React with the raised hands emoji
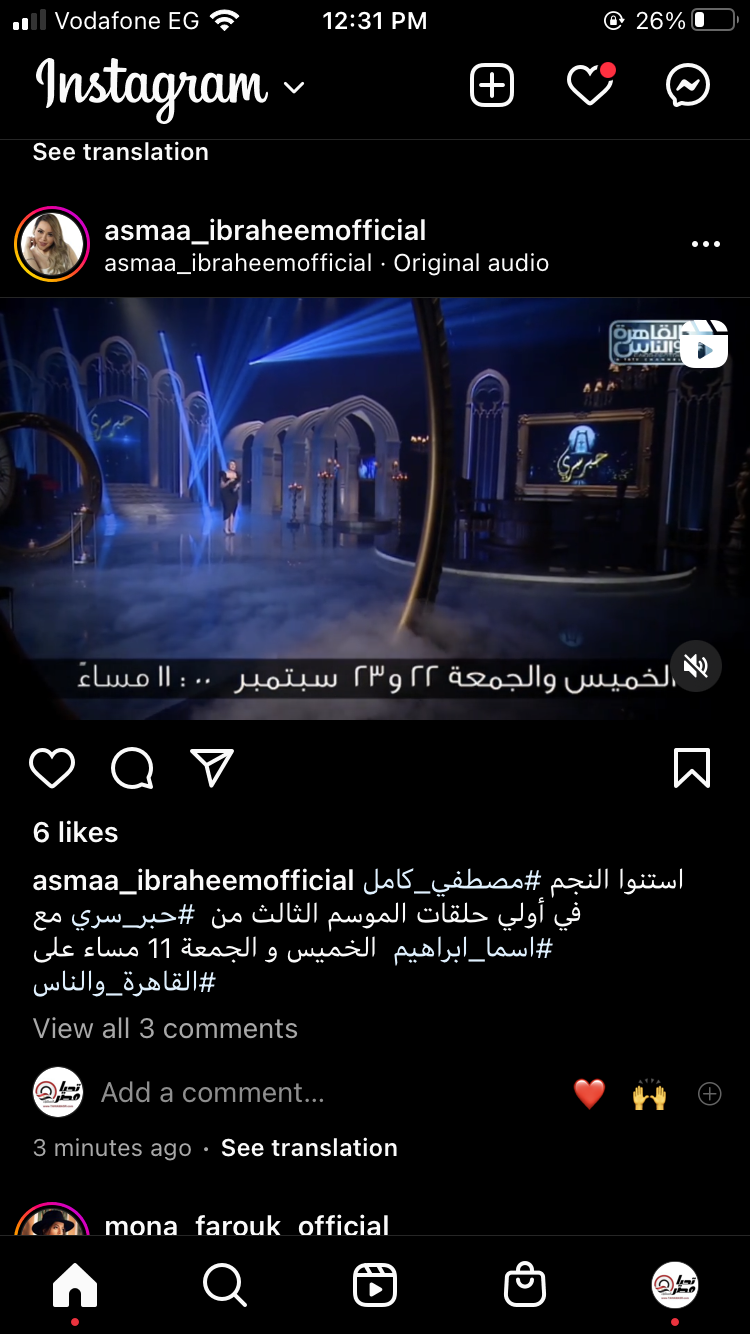Screen dimensions: 750x1334 649,1094
